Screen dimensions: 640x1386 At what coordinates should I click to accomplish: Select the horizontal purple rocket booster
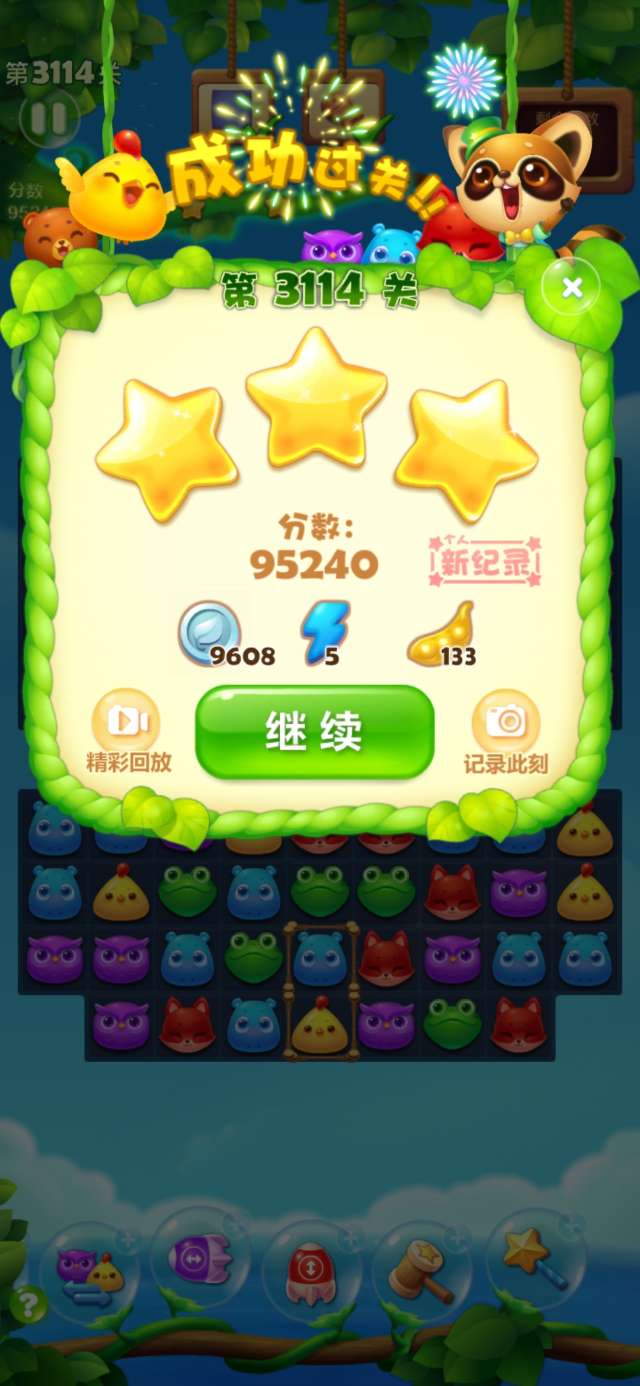tap(199, 1256)
